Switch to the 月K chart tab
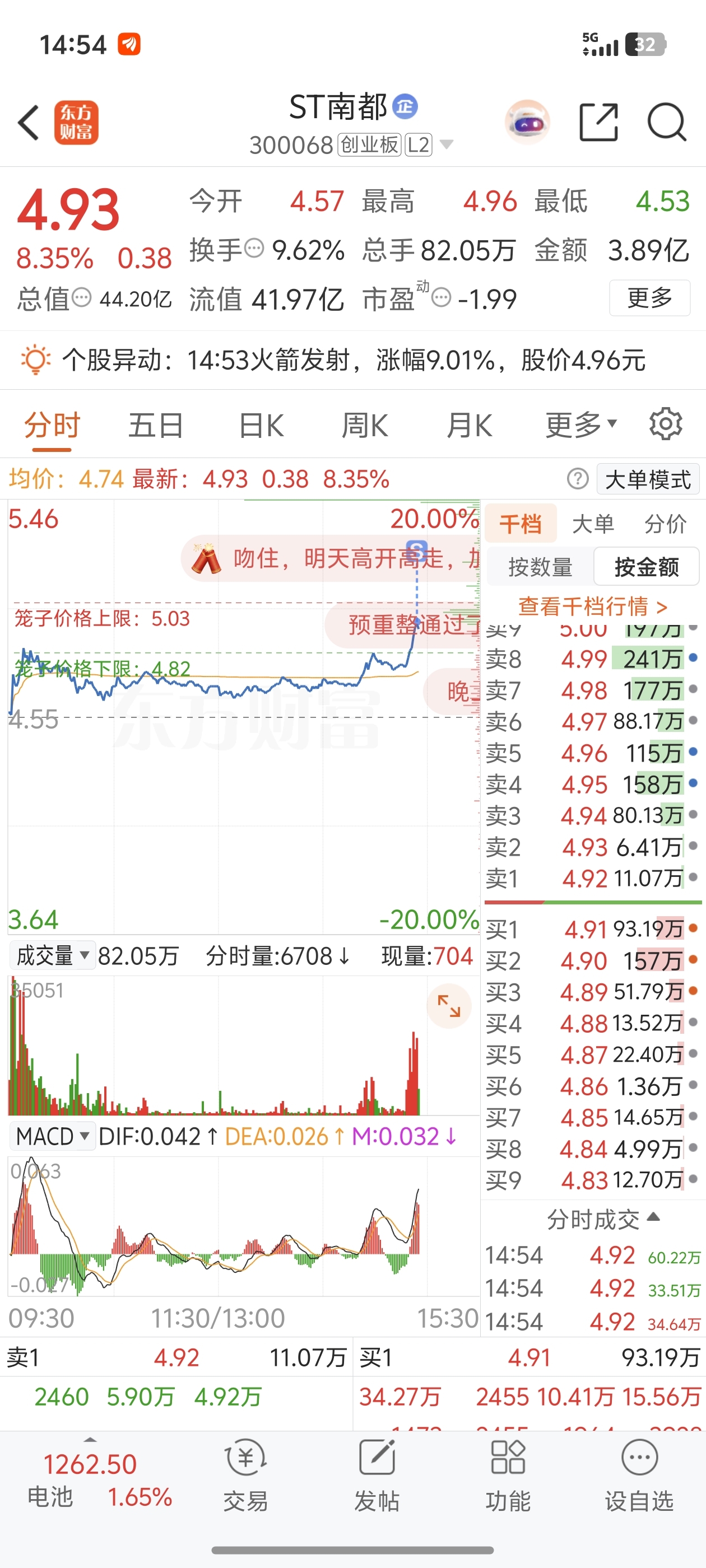This screenshot has height=1568, width=706. (469, 425)
